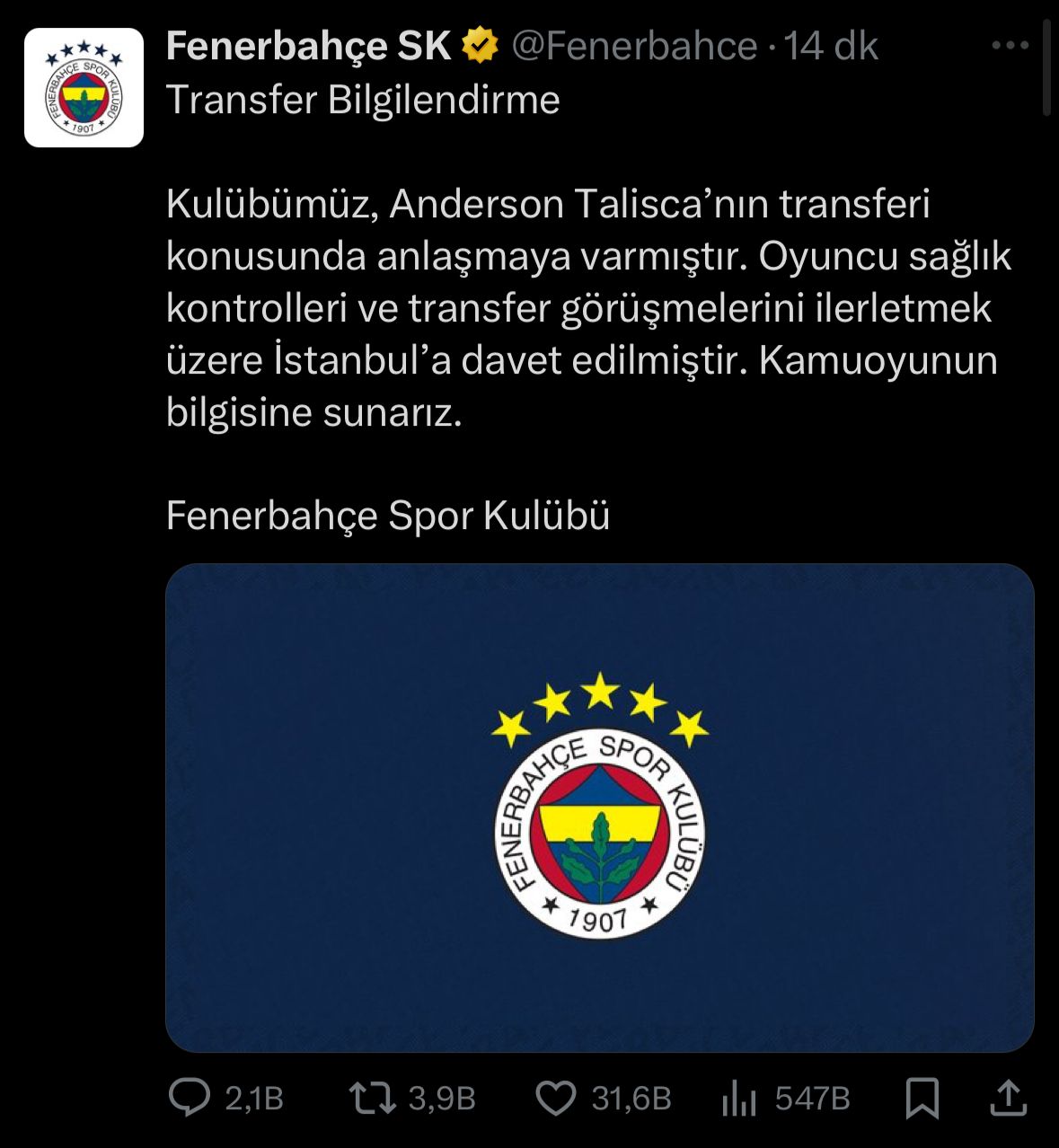Open Fenerbahçe SK profile picture
Screen dimensions: 1059x1148
click(x=84, y=87)
